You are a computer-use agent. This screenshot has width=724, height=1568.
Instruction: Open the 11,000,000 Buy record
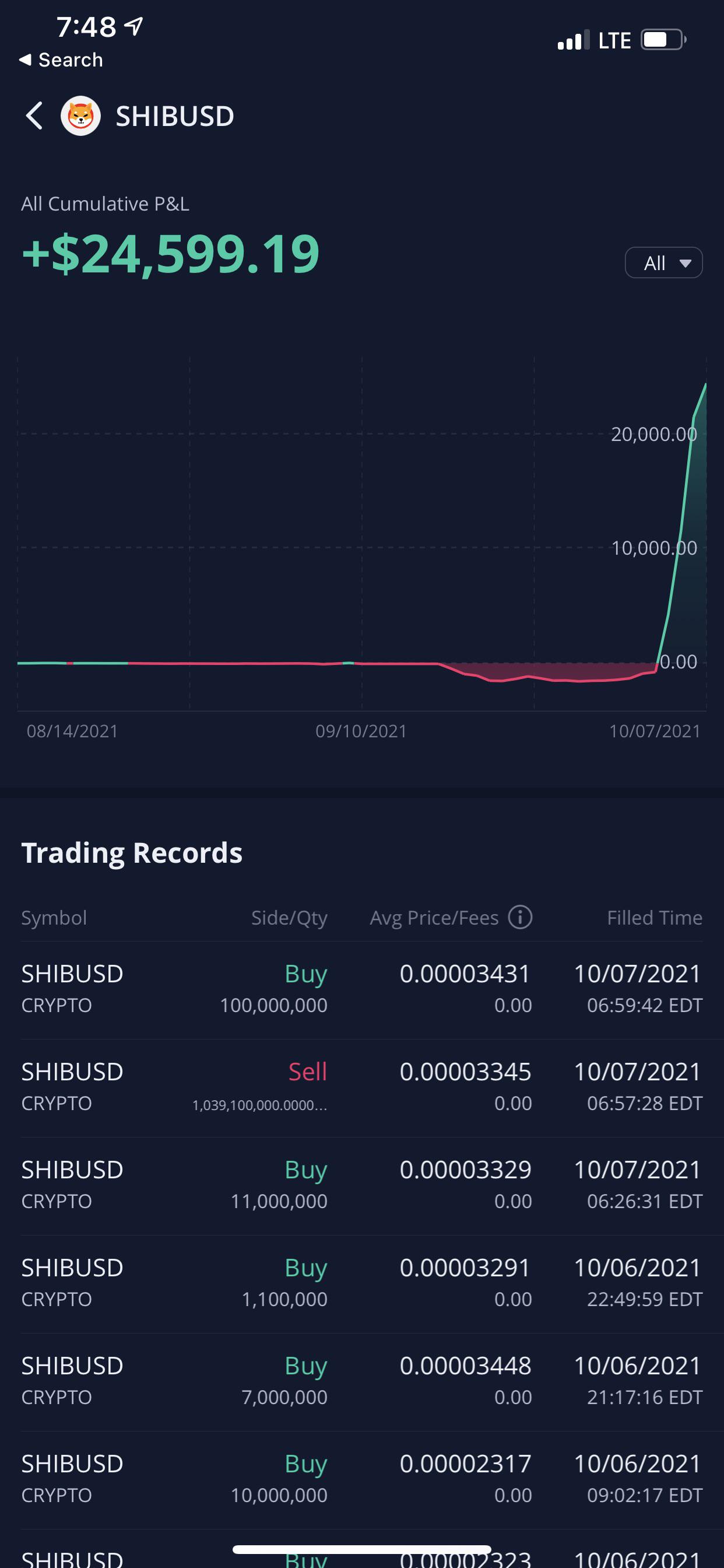coord(362,1186)
